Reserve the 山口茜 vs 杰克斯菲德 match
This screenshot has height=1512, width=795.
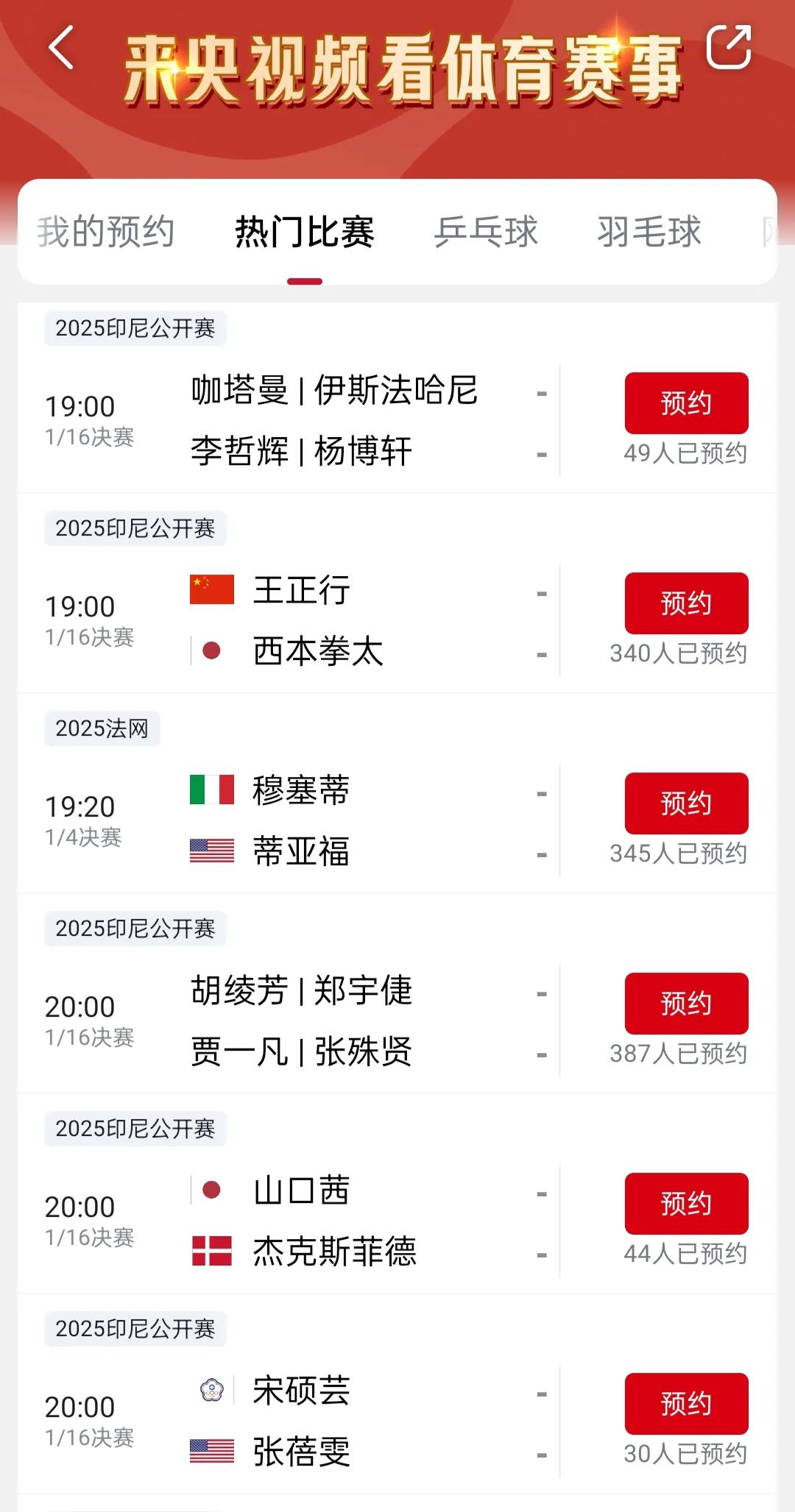686,1204
